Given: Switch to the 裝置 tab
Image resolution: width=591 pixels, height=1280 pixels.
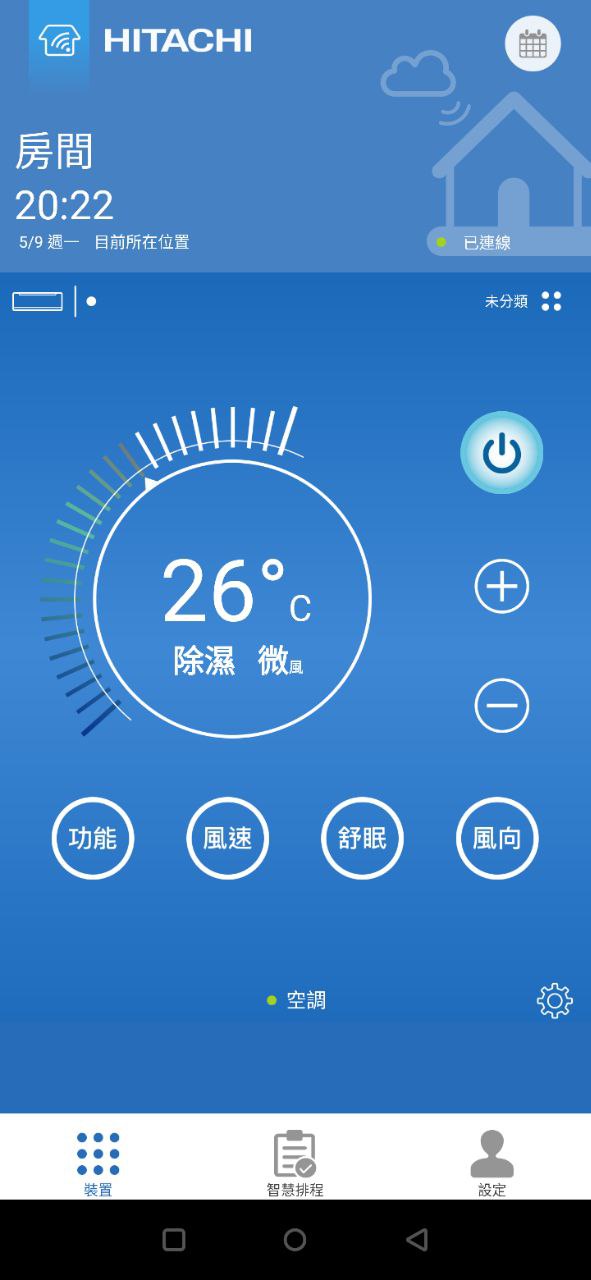Looking at the screenshot, I should point(98,1162).
